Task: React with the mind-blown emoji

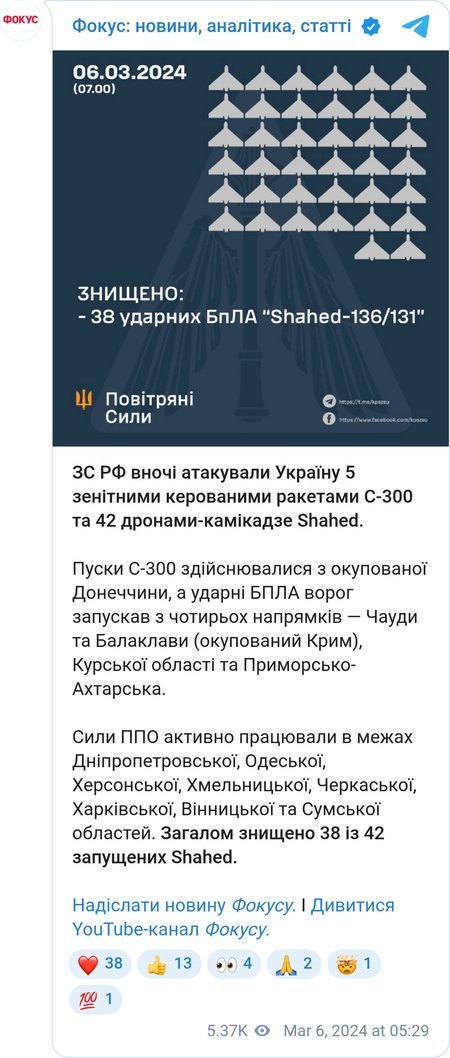Action: pyautogui.click(x=354, y=964)
